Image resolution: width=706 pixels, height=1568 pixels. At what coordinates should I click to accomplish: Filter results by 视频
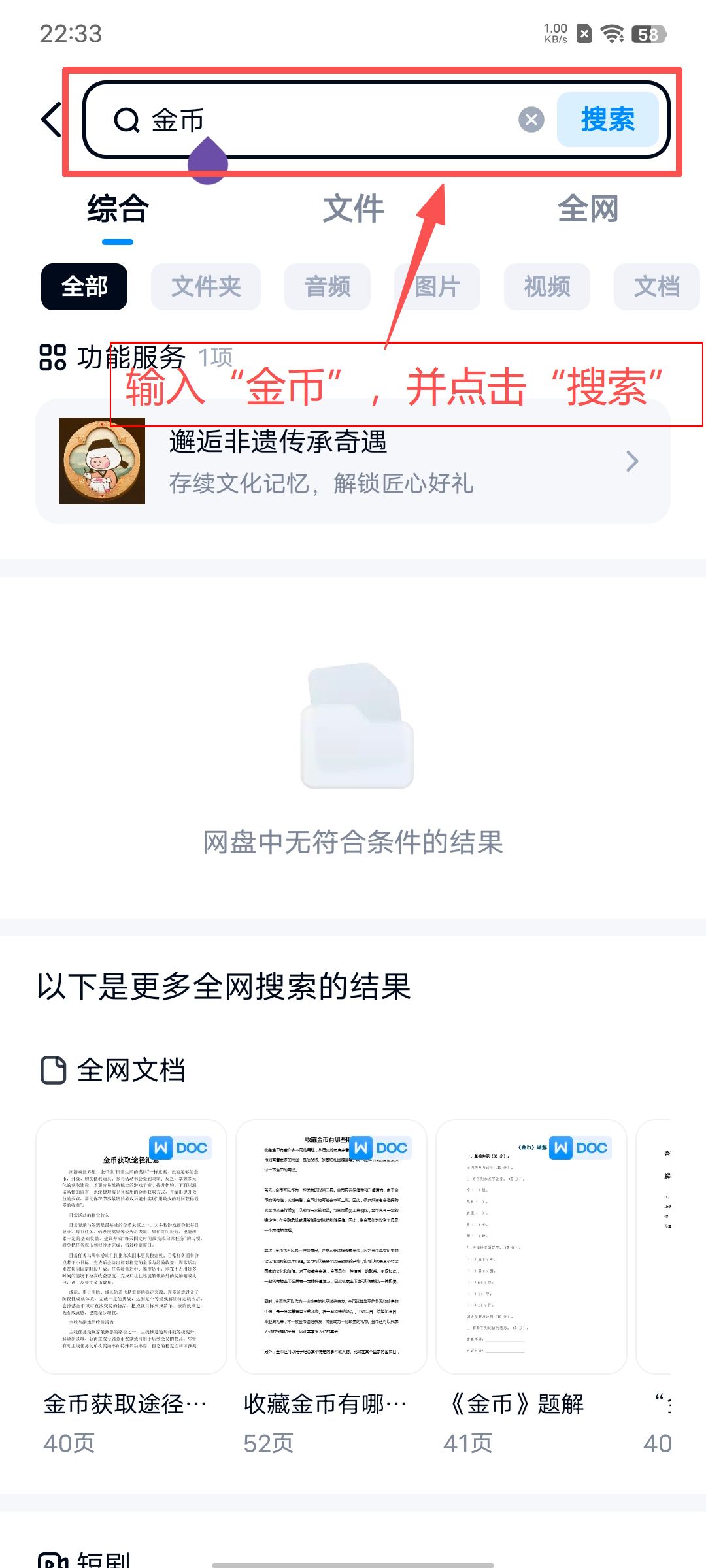coord(547,287)
